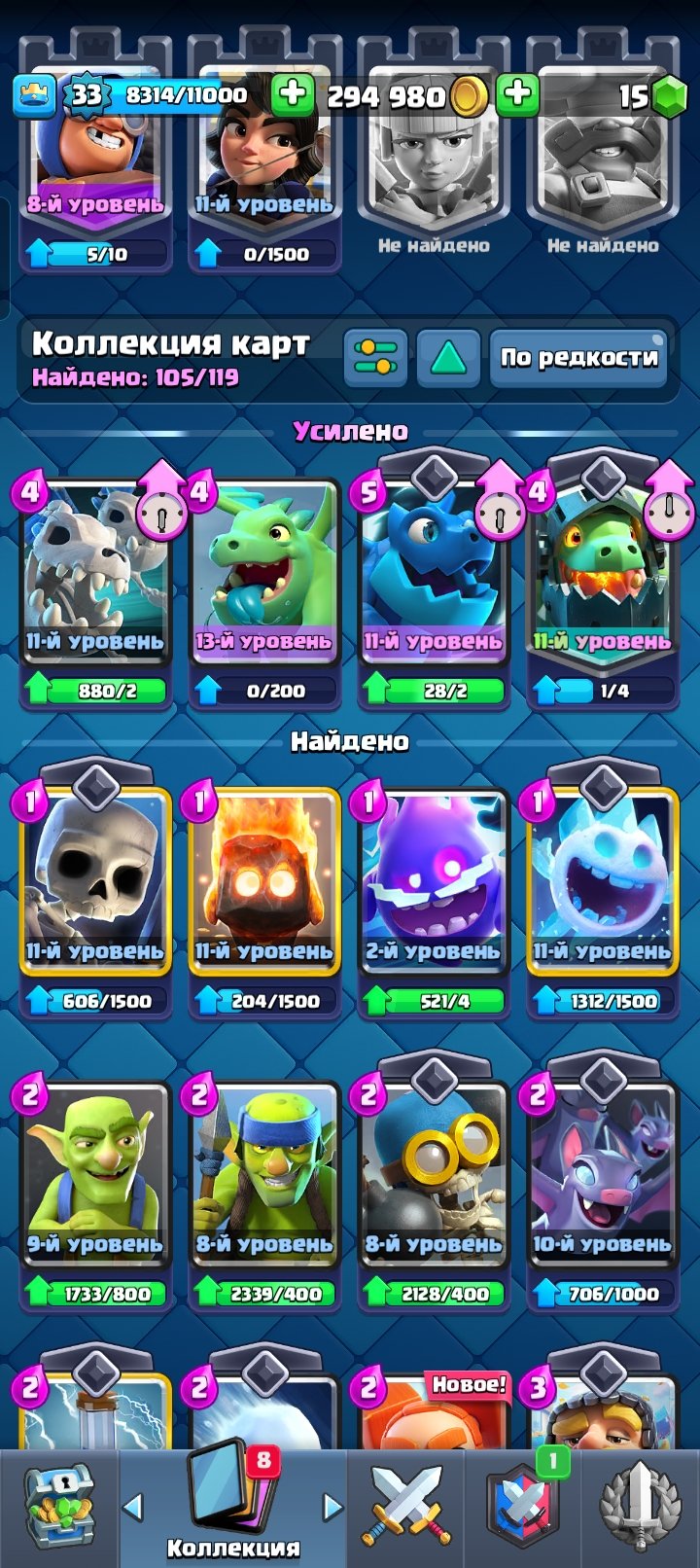Toggle sort direction with the green triangle
The height and width of the screenshot is (1568, 700).
(448, 357)
